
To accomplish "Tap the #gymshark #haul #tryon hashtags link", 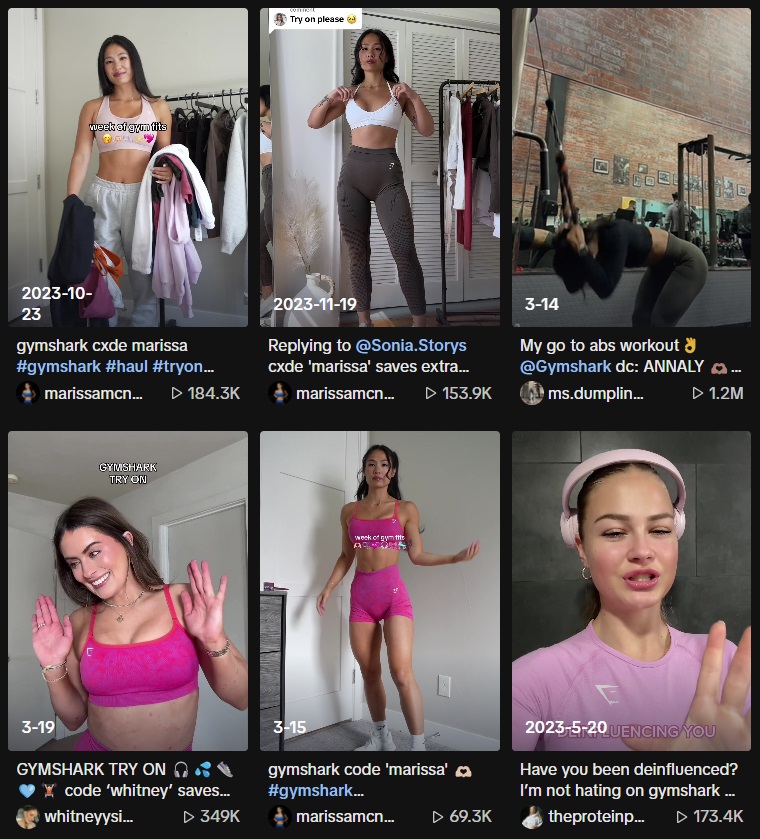I will 115,367.
